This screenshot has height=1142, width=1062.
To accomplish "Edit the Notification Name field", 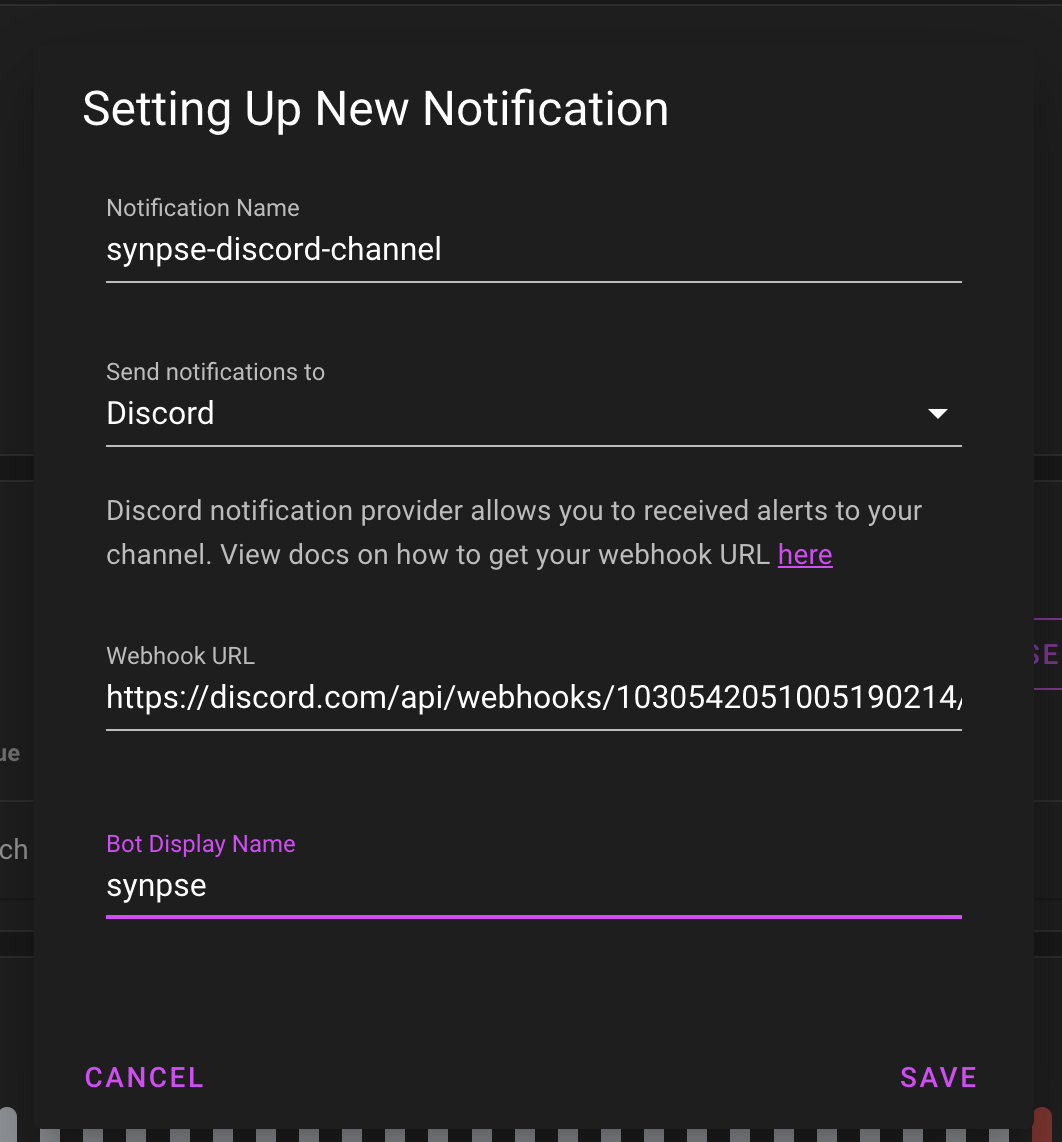I will 533,250.
